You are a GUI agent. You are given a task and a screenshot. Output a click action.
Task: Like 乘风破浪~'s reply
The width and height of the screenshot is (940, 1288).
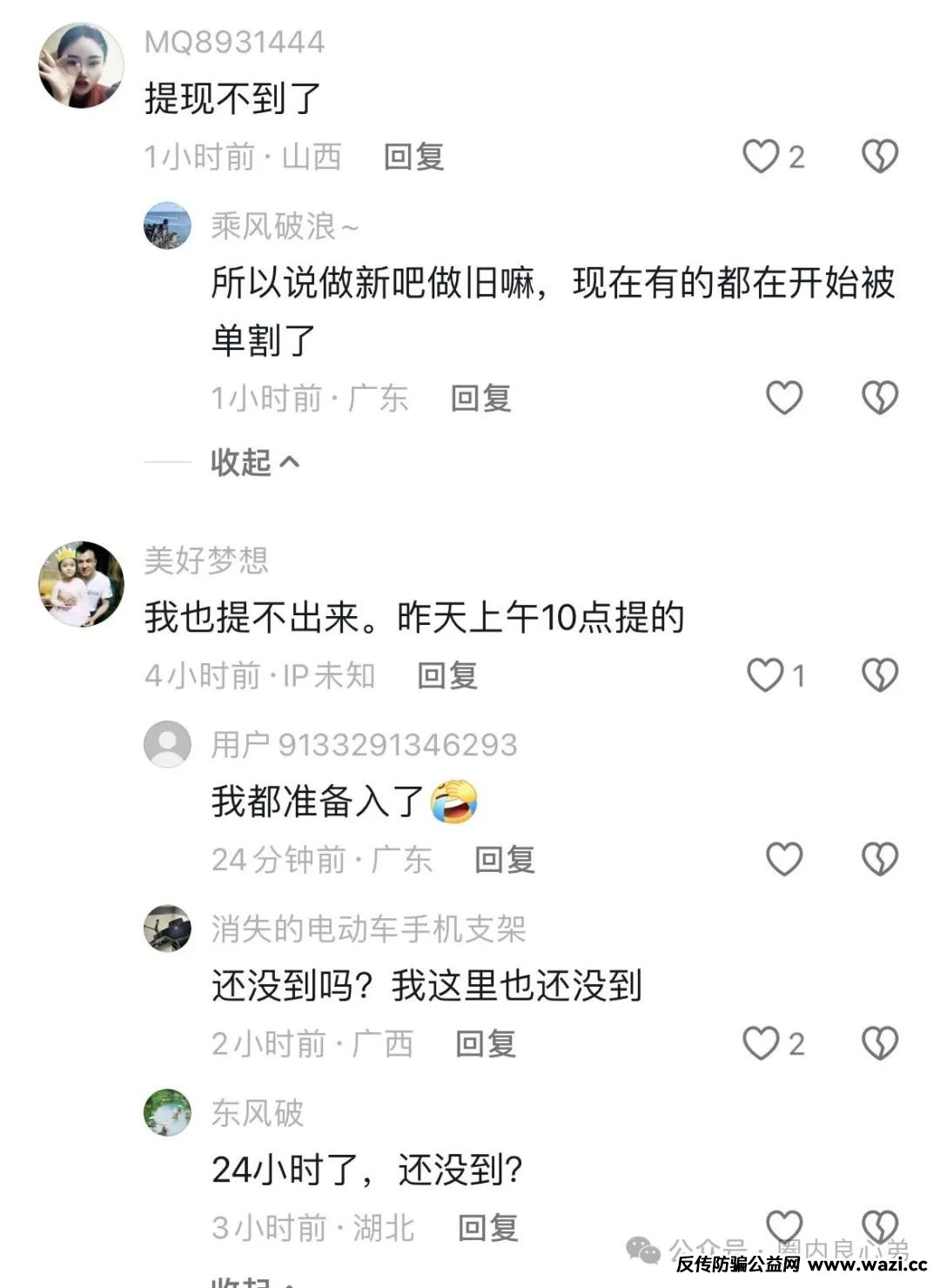coord(783,398)
